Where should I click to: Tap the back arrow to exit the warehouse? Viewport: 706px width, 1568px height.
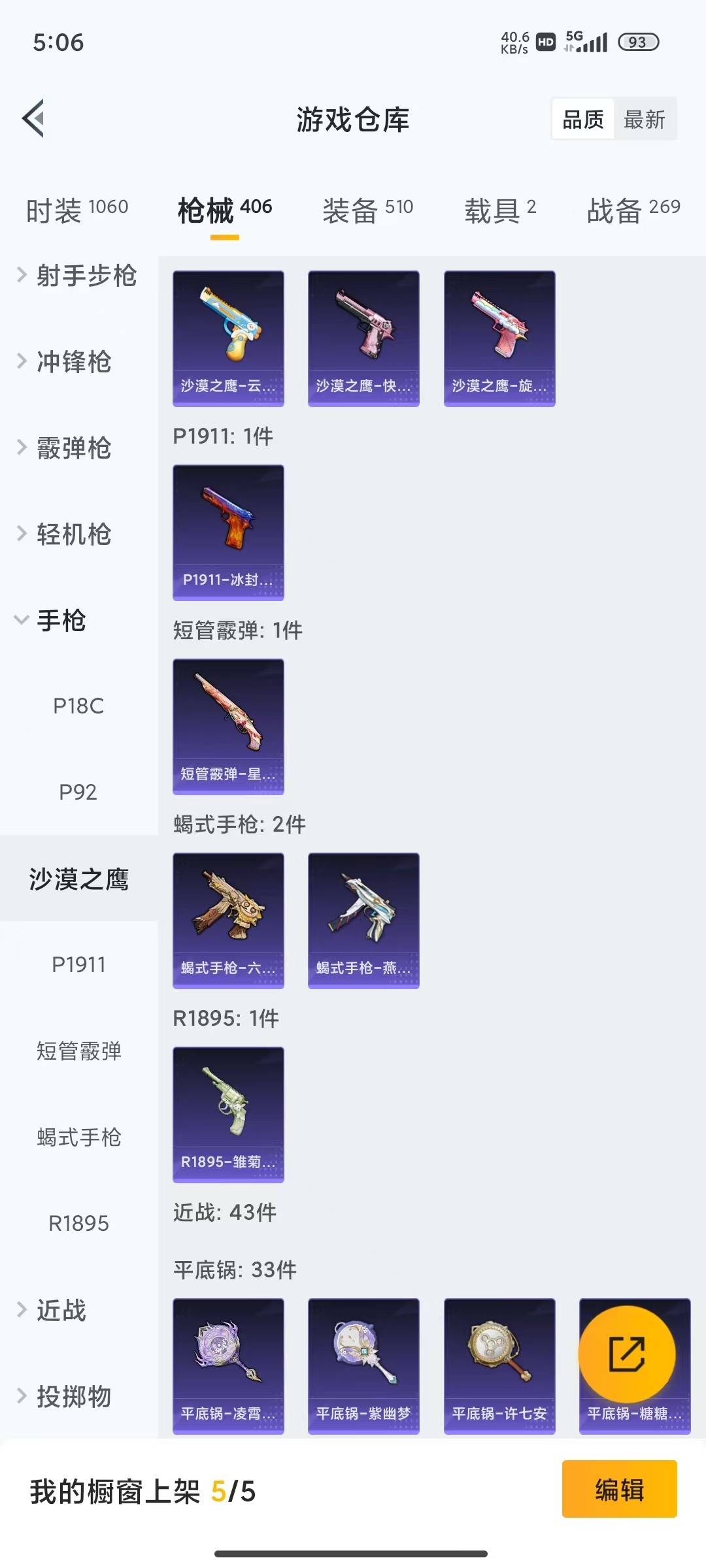[34, 118]
